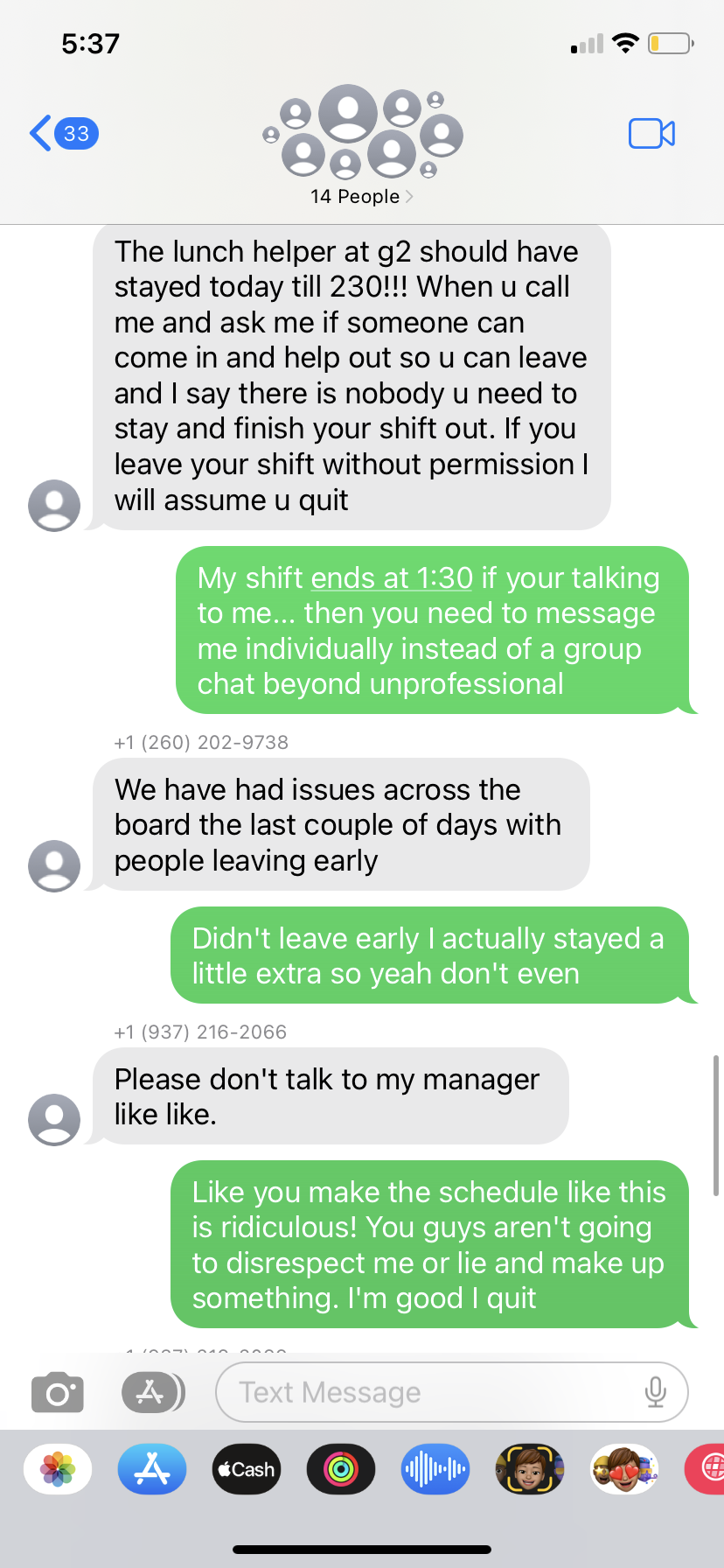
Task: Open the Memoji stickers app icon
Action: click(x=529, y=1469)
